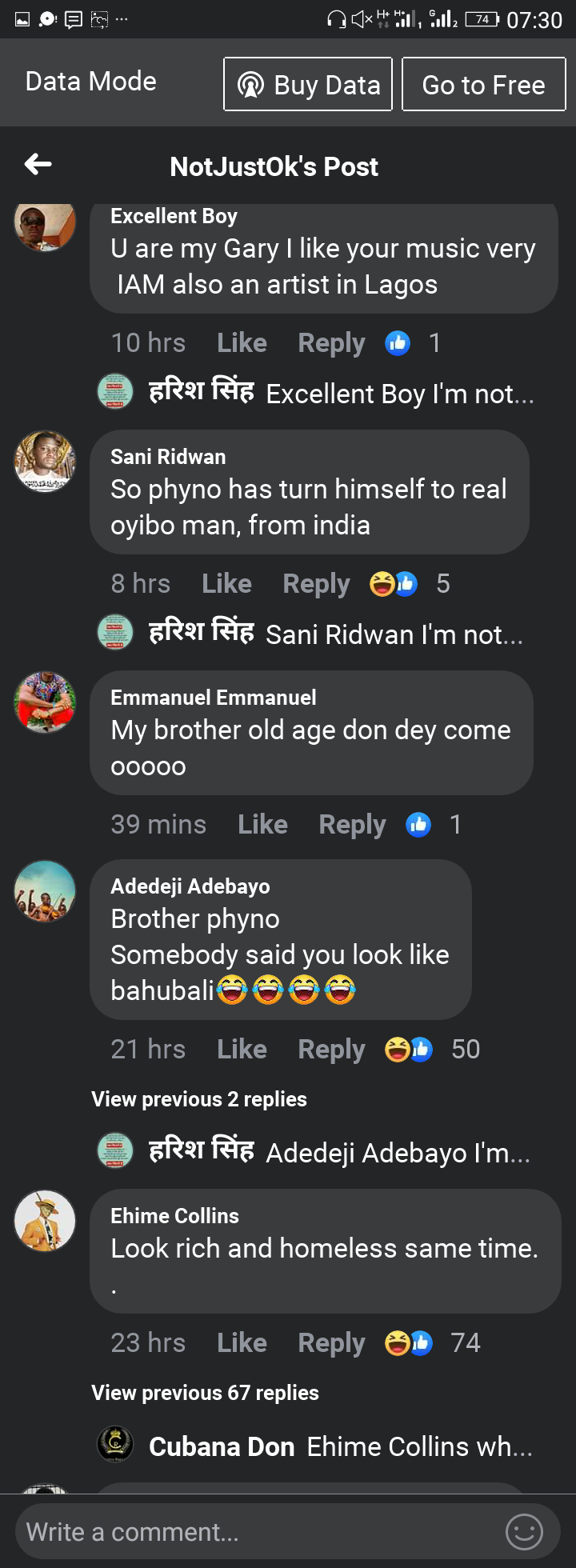
Task: Open Ehime Collins's profile name
Action: coord(174,1216)
